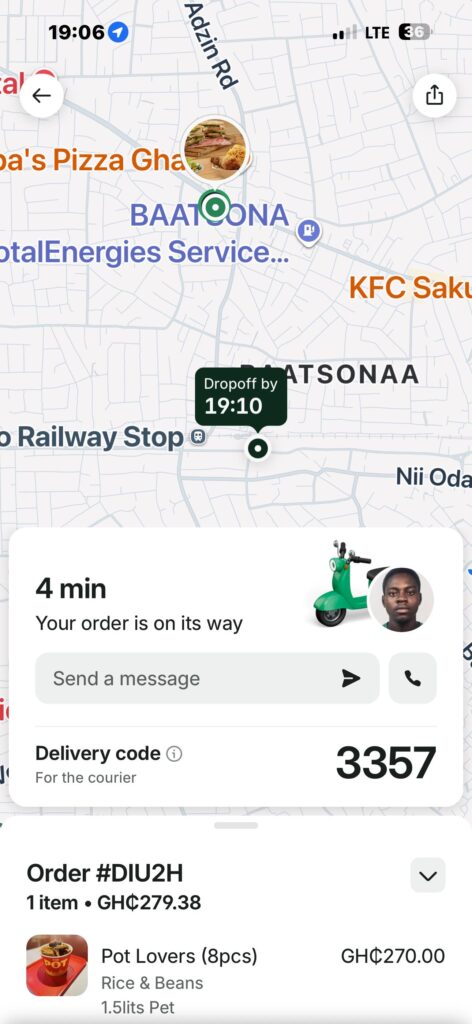472x1024 pixels.
Task: View the courier's profile photo
Action: tap(401, 600)
